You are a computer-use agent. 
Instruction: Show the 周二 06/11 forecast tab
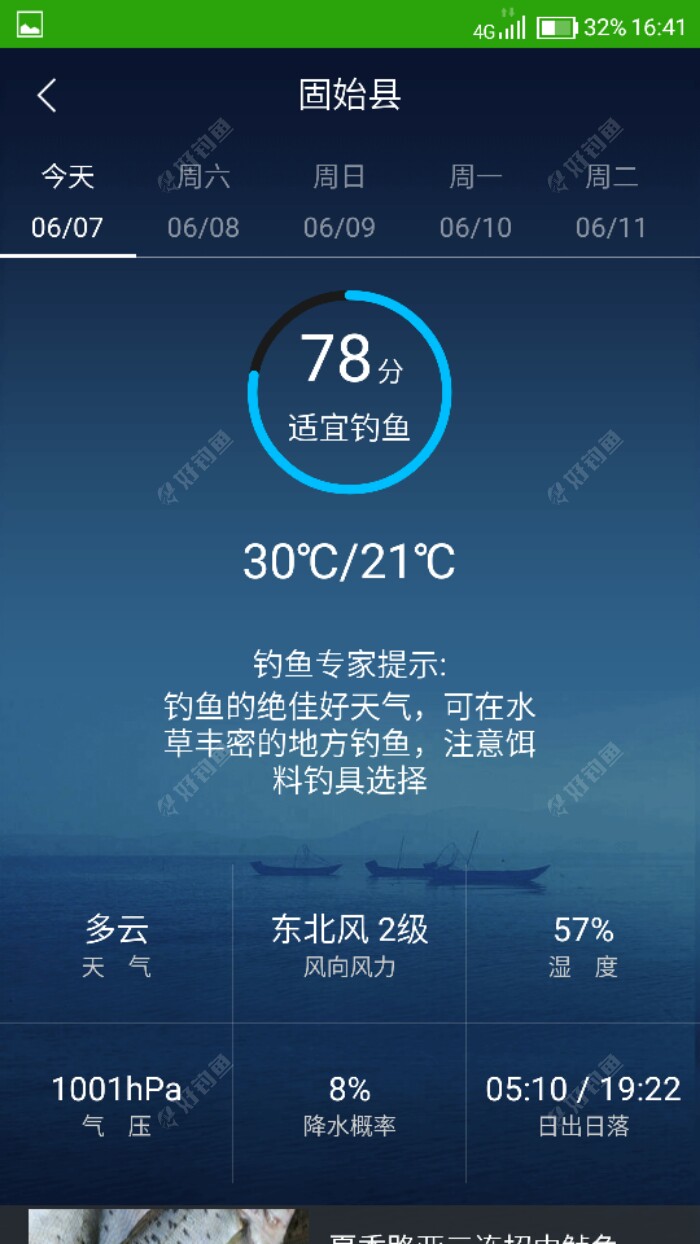(611, 203)
